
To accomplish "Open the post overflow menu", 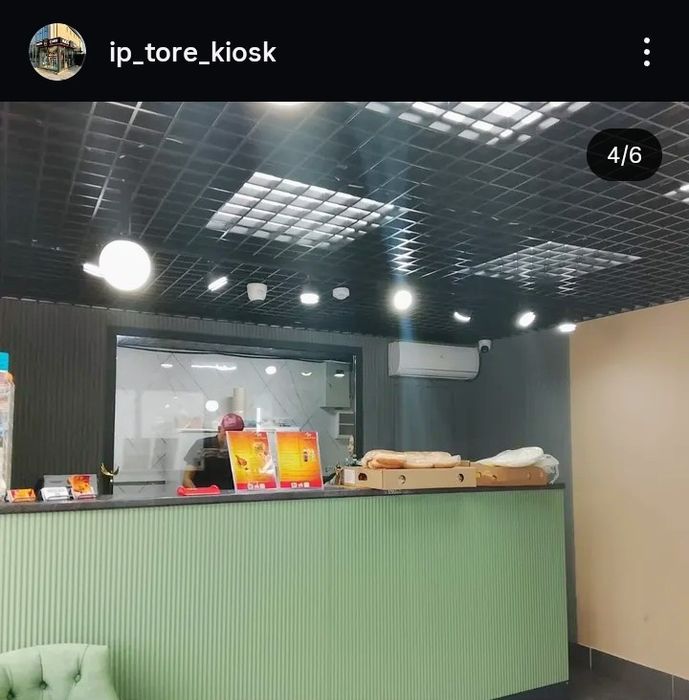I will pyautogui.click(x=647, y=52).
